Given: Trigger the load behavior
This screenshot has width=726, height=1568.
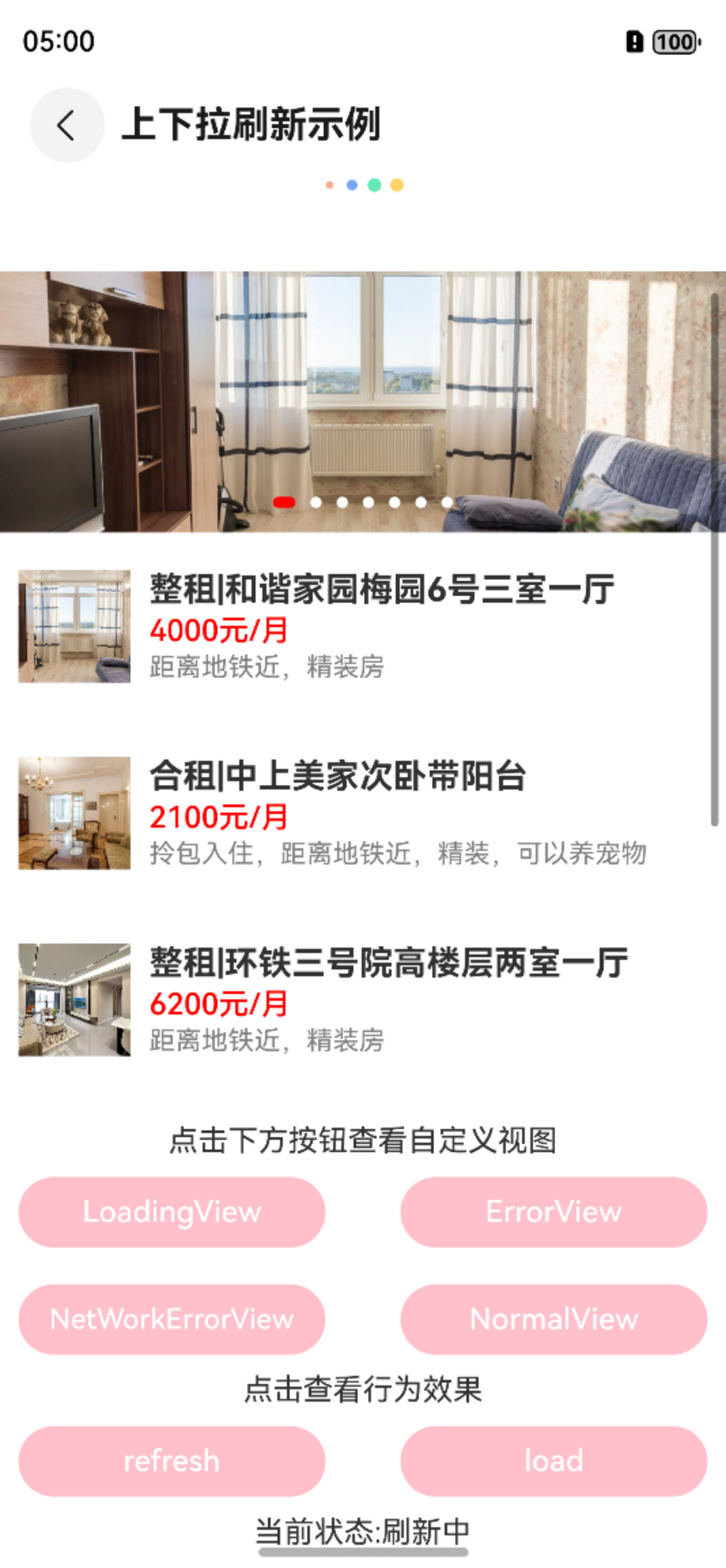Looking at the screenshot, I should [554, 1461].
